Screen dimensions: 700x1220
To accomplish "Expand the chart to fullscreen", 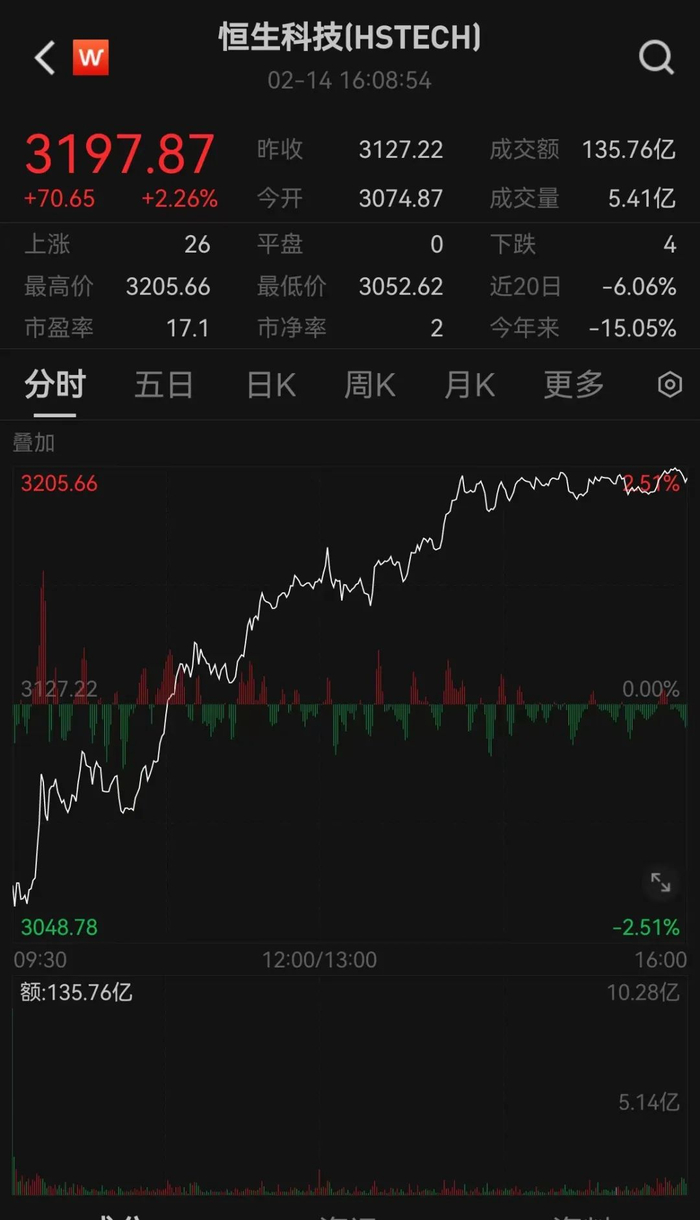I will coord(661,882).
